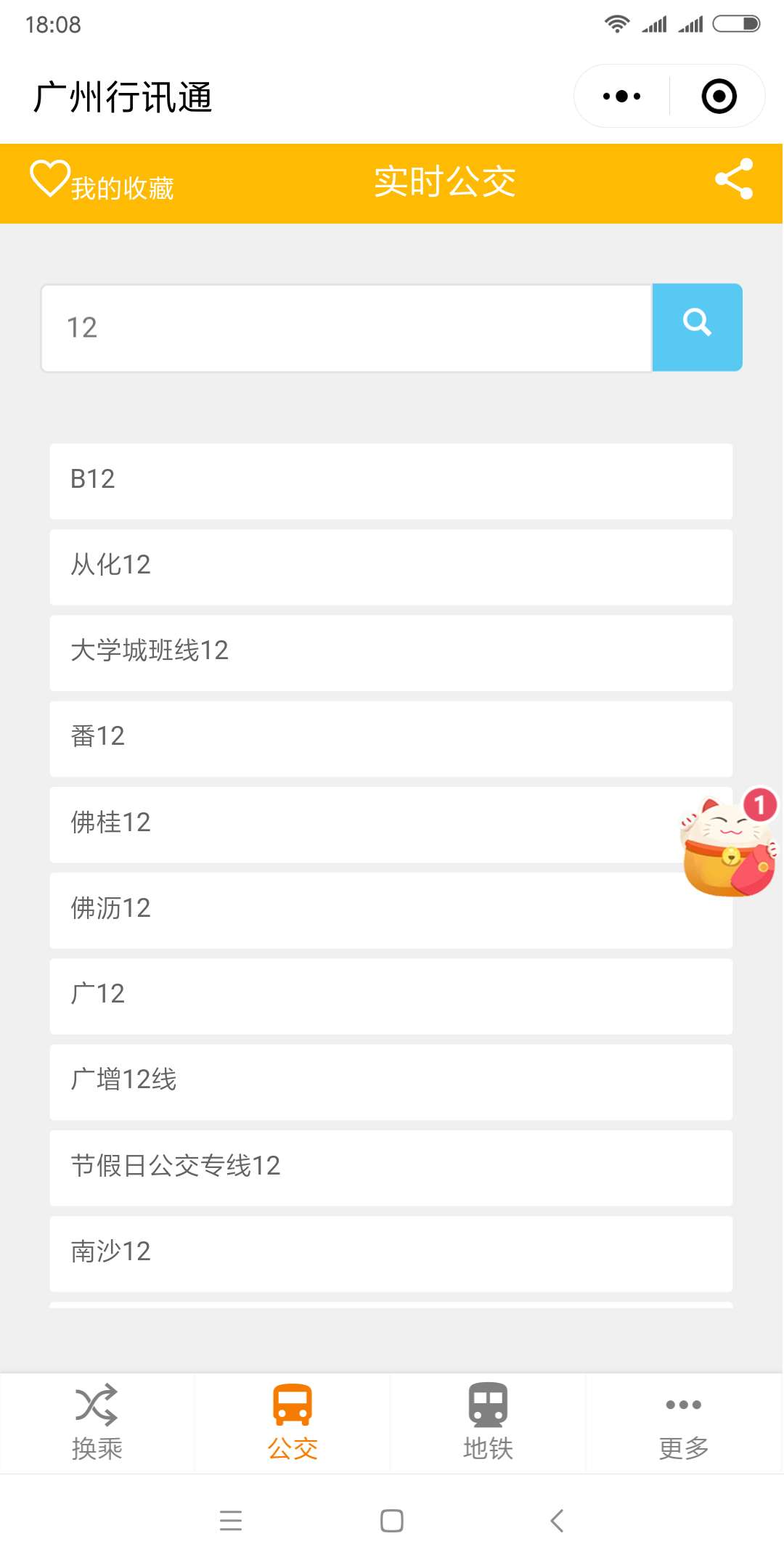Screen dimensions: 784x1568
Task: Open the 从化12 route
Action: [x=391, y=566]
